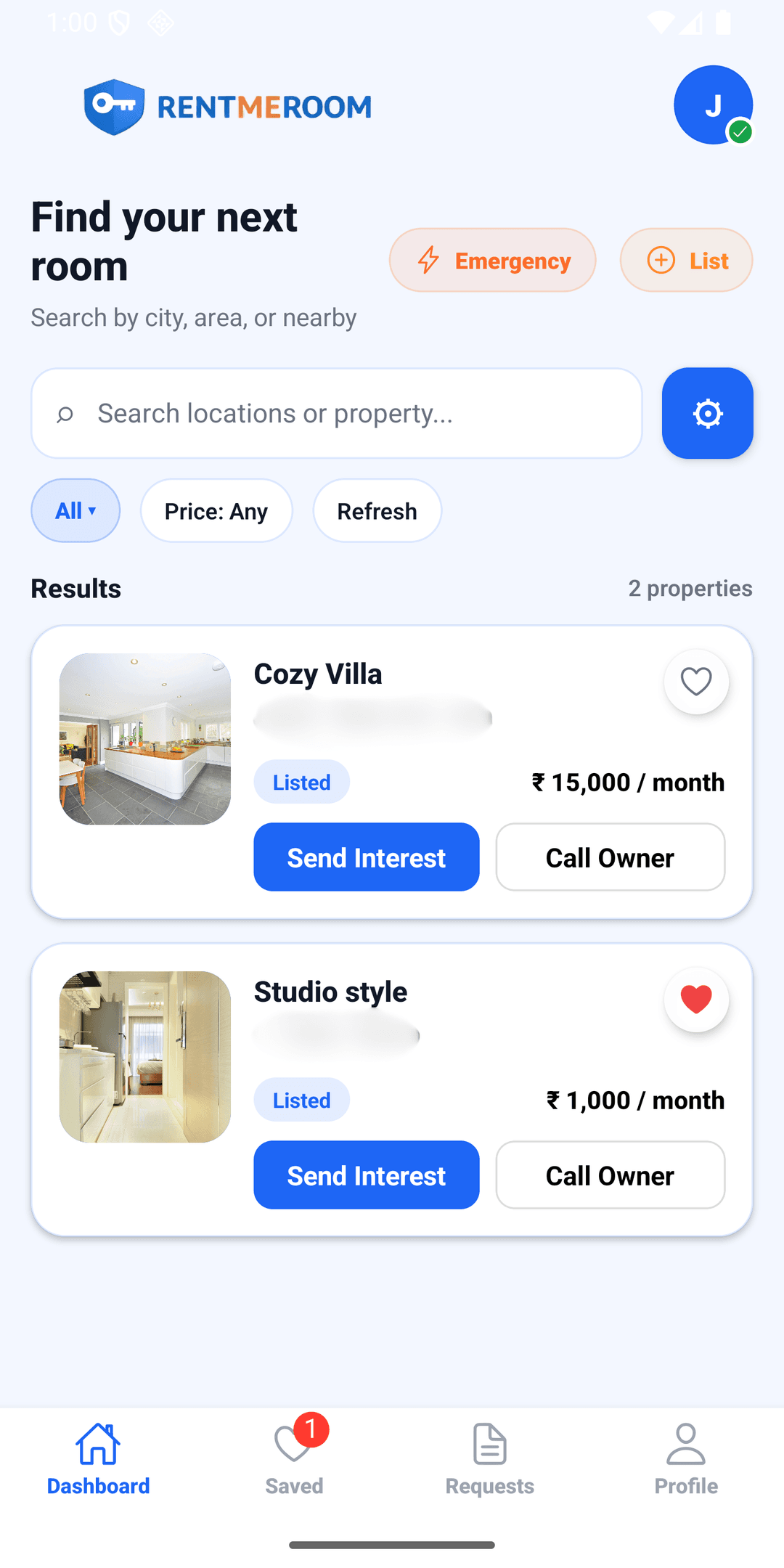
Task: Tap the List property button
Action: tap(686, 261)
